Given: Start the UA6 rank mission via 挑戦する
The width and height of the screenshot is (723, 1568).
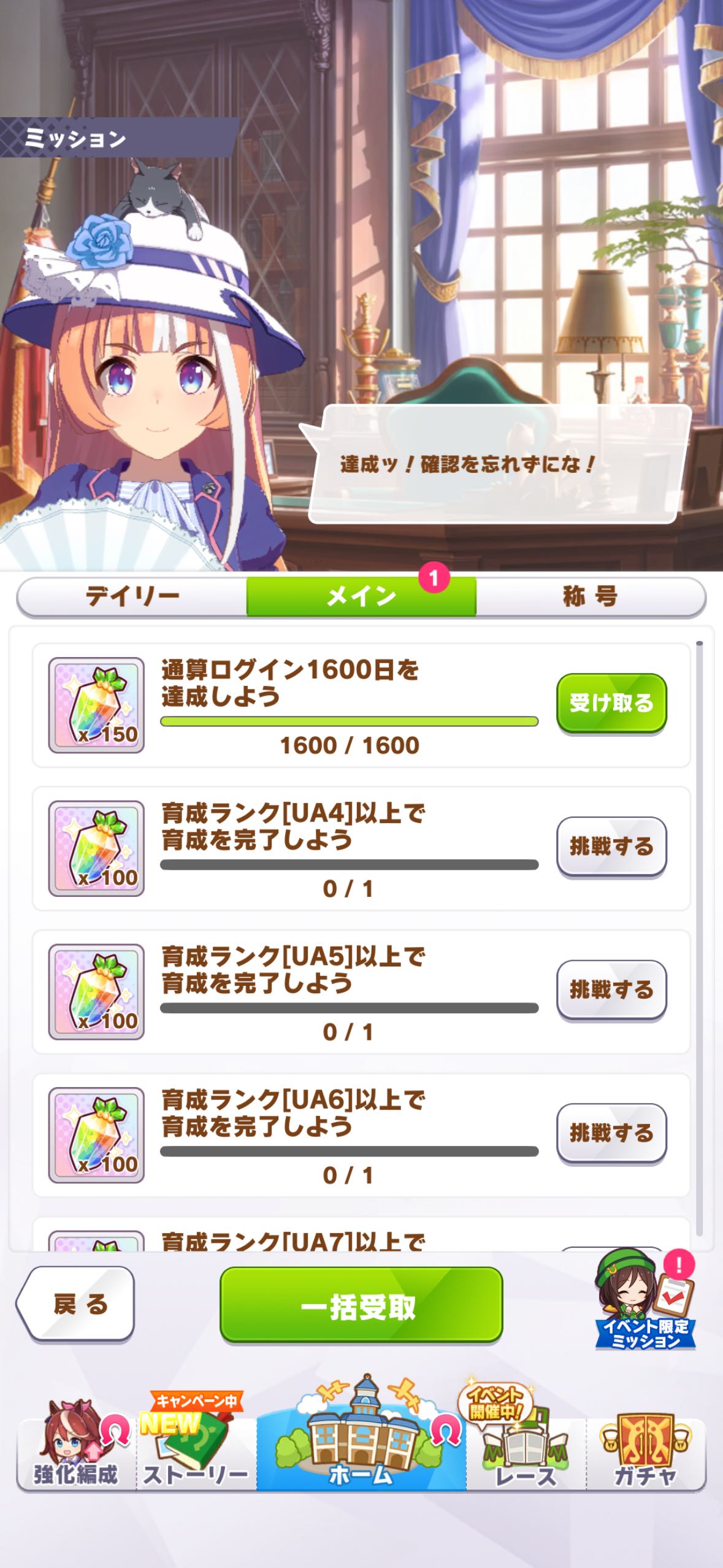Looking at the screenshot, I should pyautogui.click(x=611, y=1133).
